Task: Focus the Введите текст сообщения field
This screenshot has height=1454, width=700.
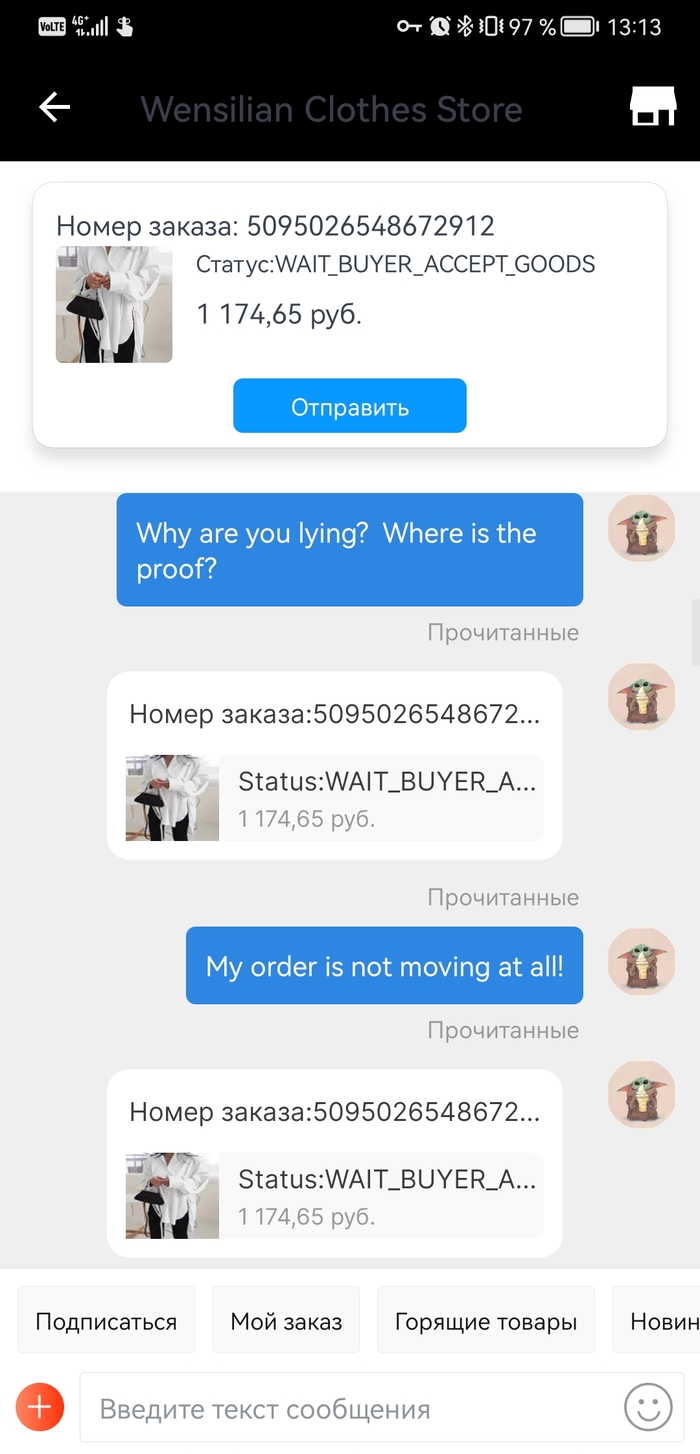Action: tap(350, 1408)
